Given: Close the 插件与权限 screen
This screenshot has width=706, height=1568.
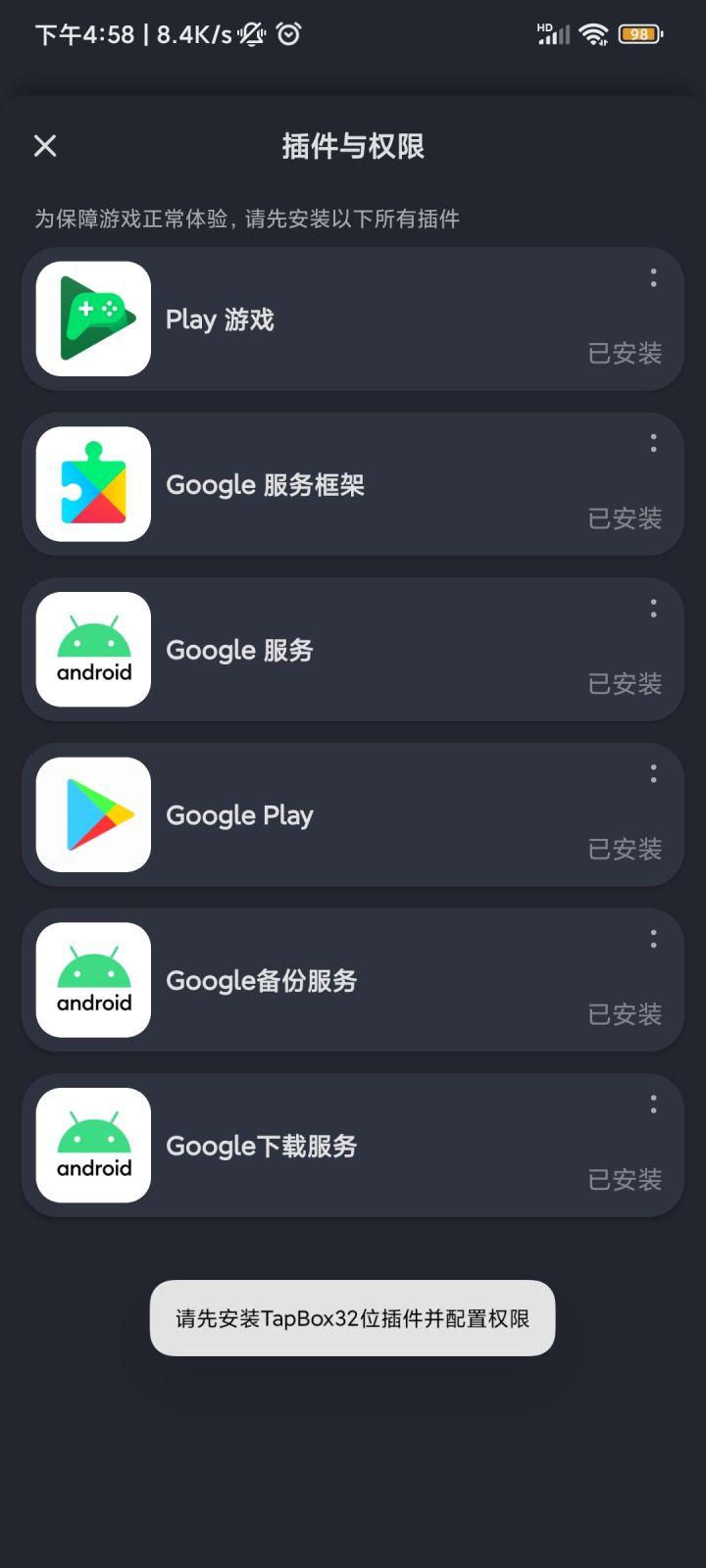Looking at the screenshot, I should coord(44,145).
